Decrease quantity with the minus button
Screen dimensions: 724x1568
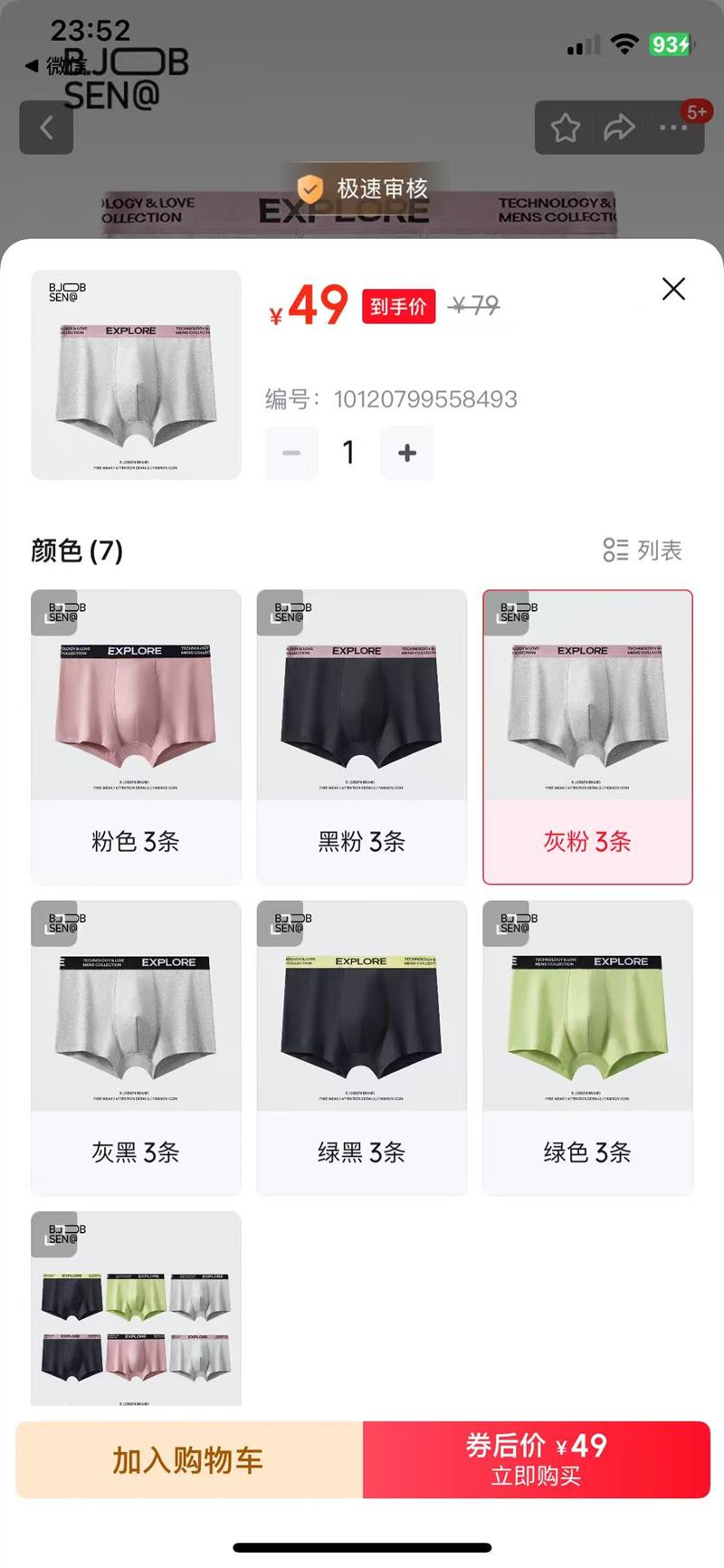pos(291,453)
